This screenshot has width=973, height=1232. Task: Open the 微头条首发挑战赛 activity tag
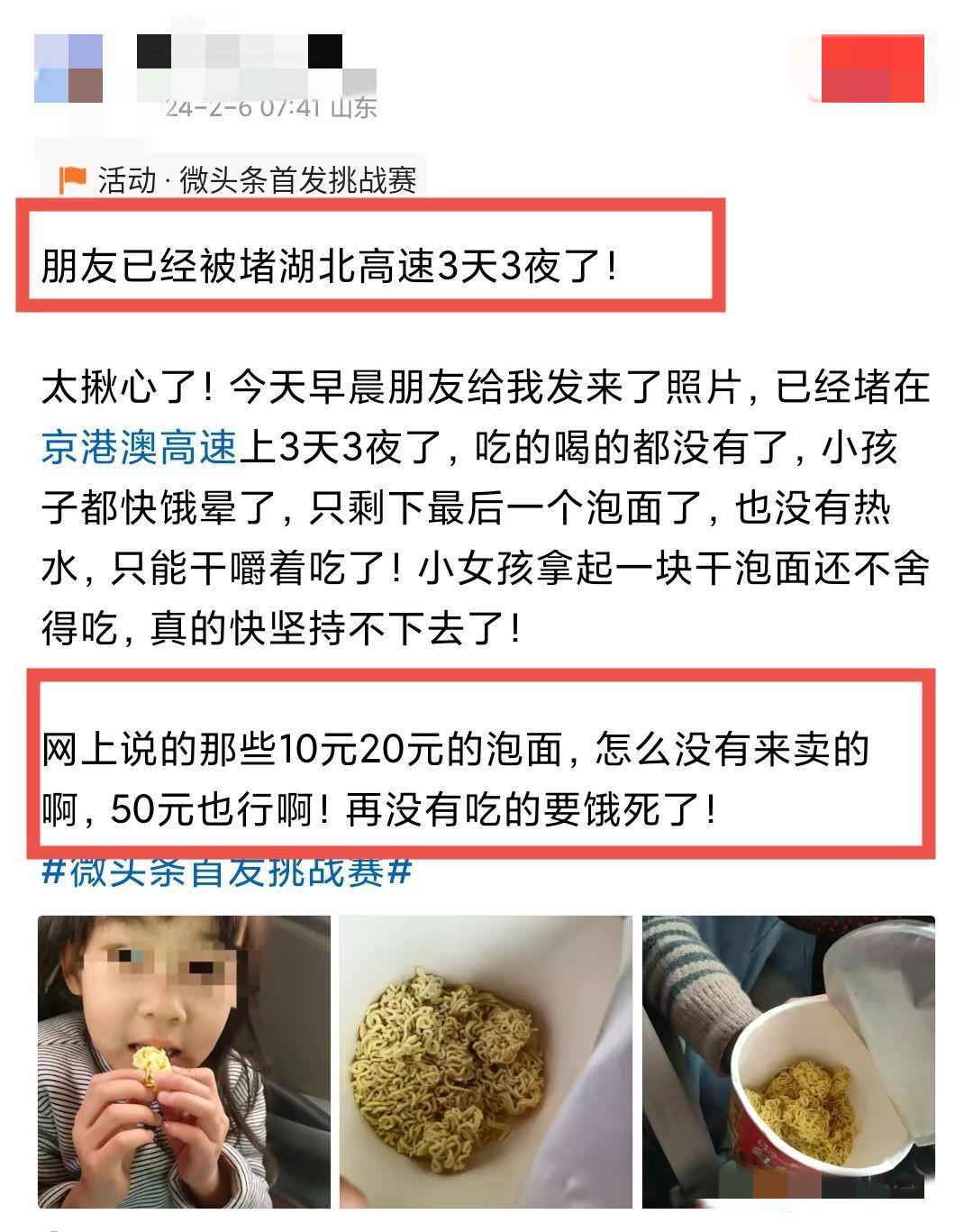tap(239, 180)
